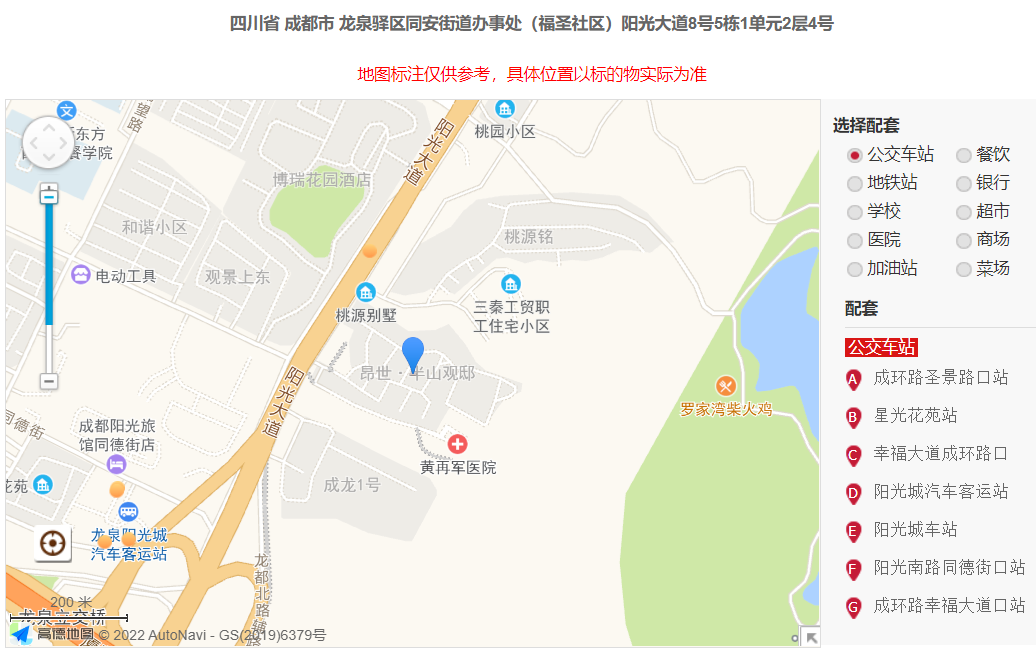
Task: Zoom in with the map plus button
Action: point(48,196)
